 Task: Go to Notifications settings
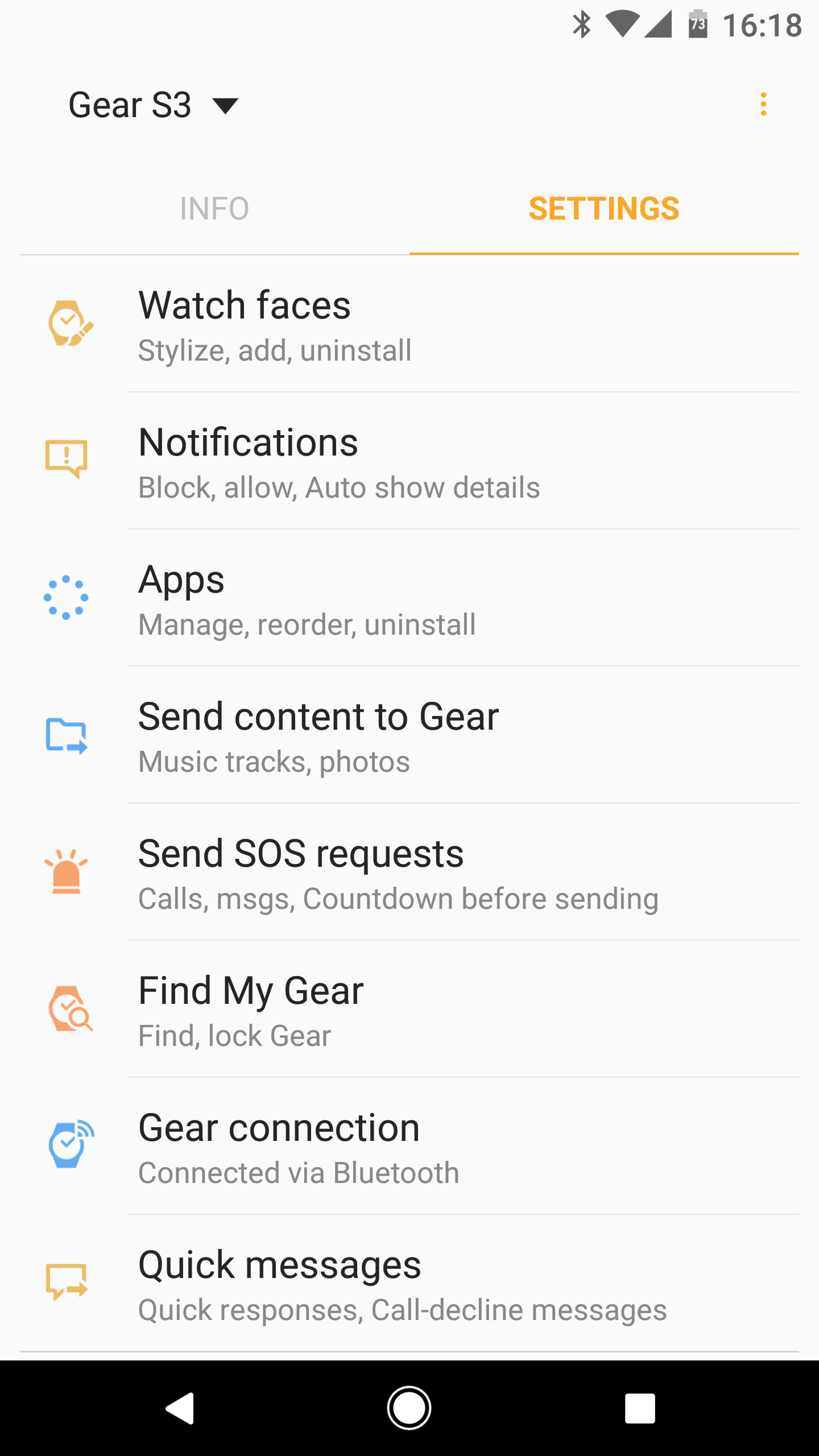409,462
